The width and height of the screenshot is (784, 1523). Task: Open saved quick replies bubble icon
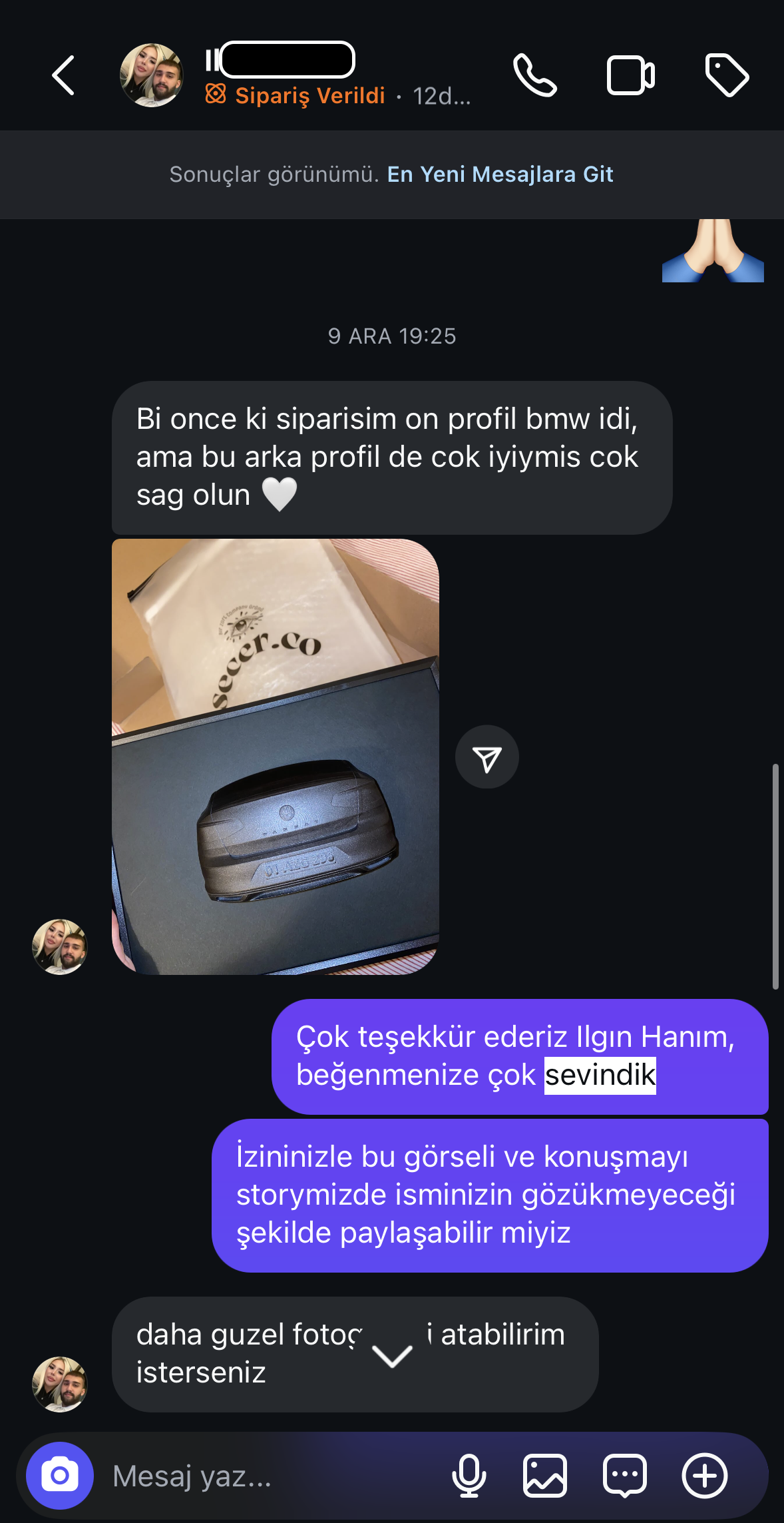coord(624,1476)
